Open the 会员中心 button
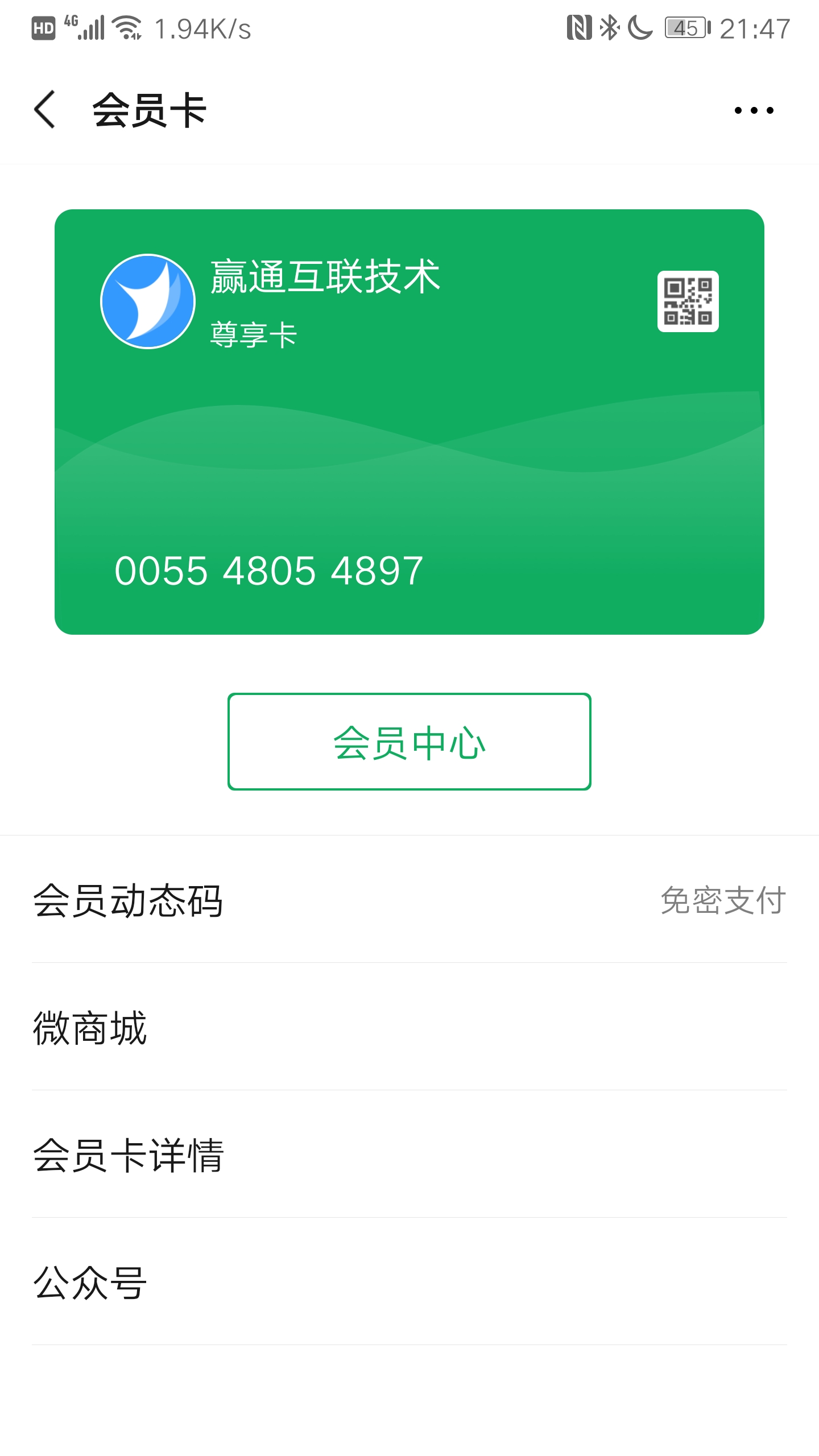Viewport: 819px width, 1456px height. pos(409,742)
